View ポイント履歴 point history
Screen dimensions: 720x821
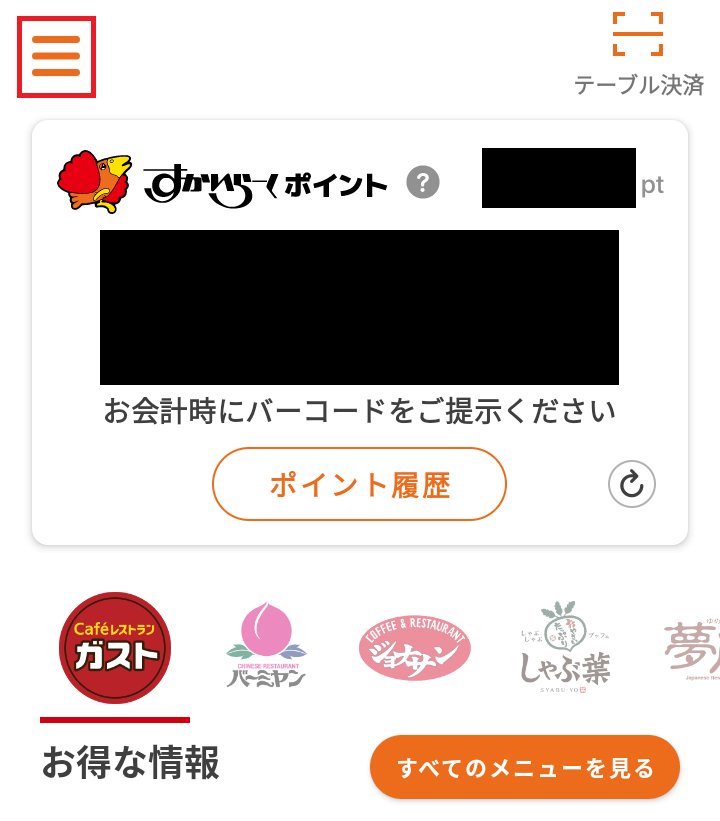pyautogui.click(x=359, y=485)
